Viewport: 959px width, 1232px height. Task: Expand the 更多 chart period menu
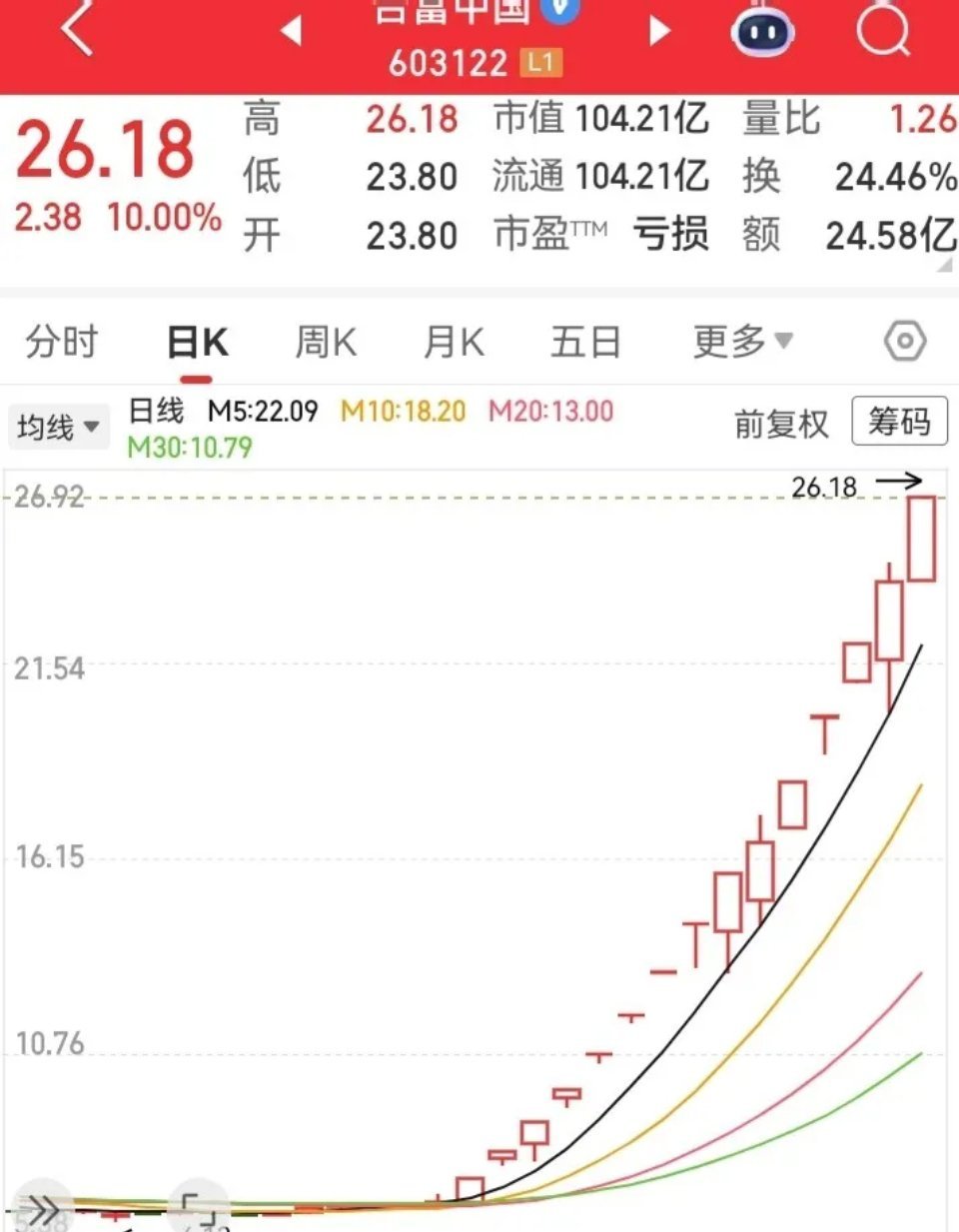[739, 341]
